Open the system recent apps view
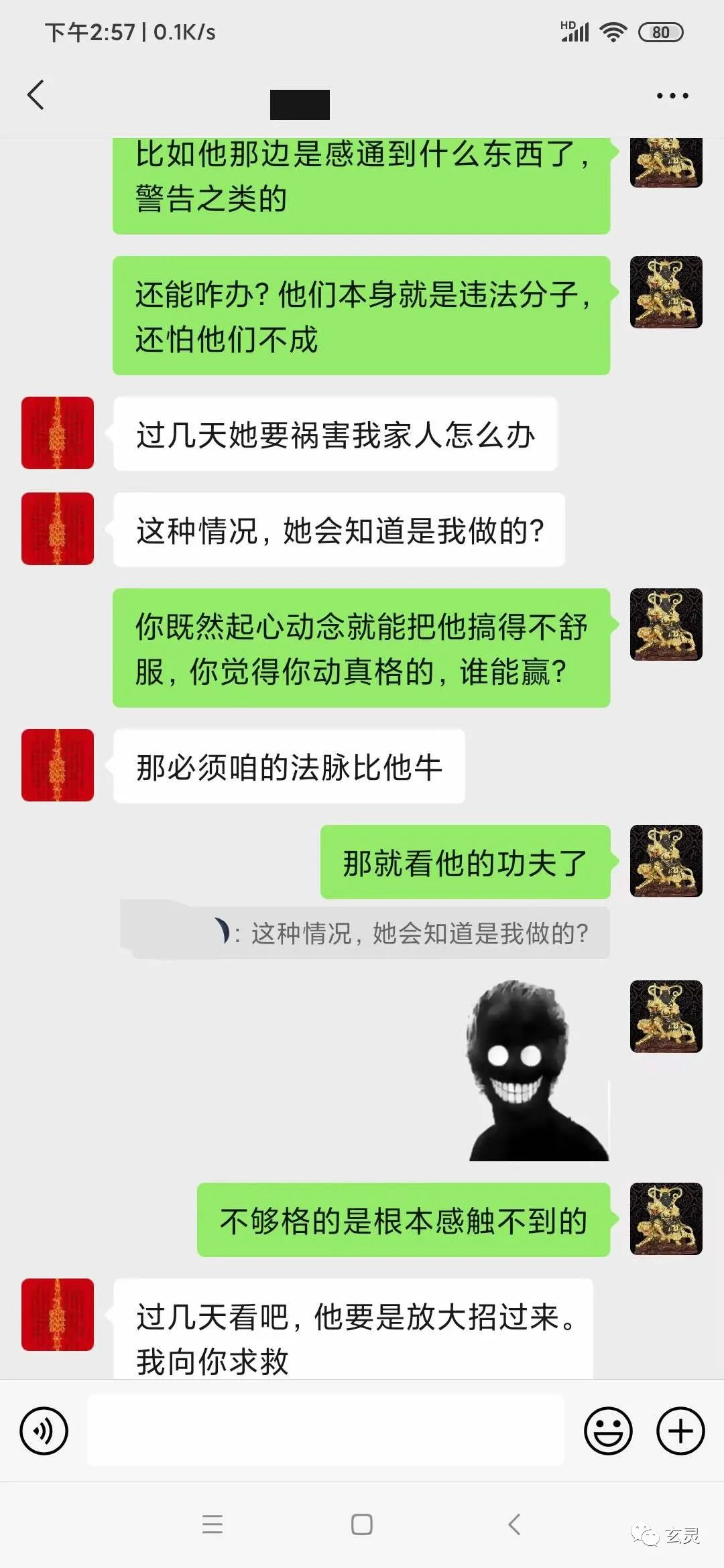The image size is (724, 1568). (x=213, y=1524)
